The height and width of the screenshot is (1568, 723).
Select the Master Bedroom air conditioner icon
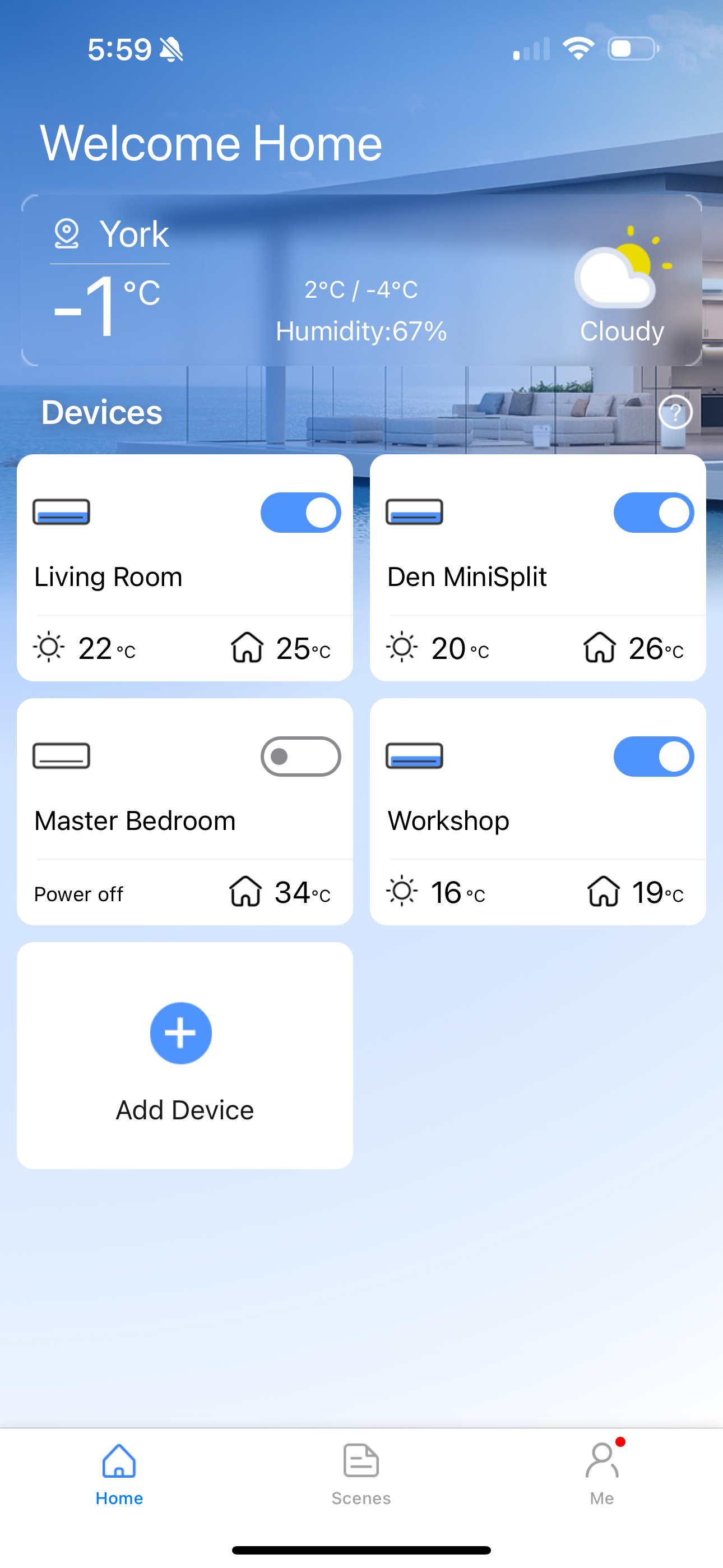click(x=61, y=756)
